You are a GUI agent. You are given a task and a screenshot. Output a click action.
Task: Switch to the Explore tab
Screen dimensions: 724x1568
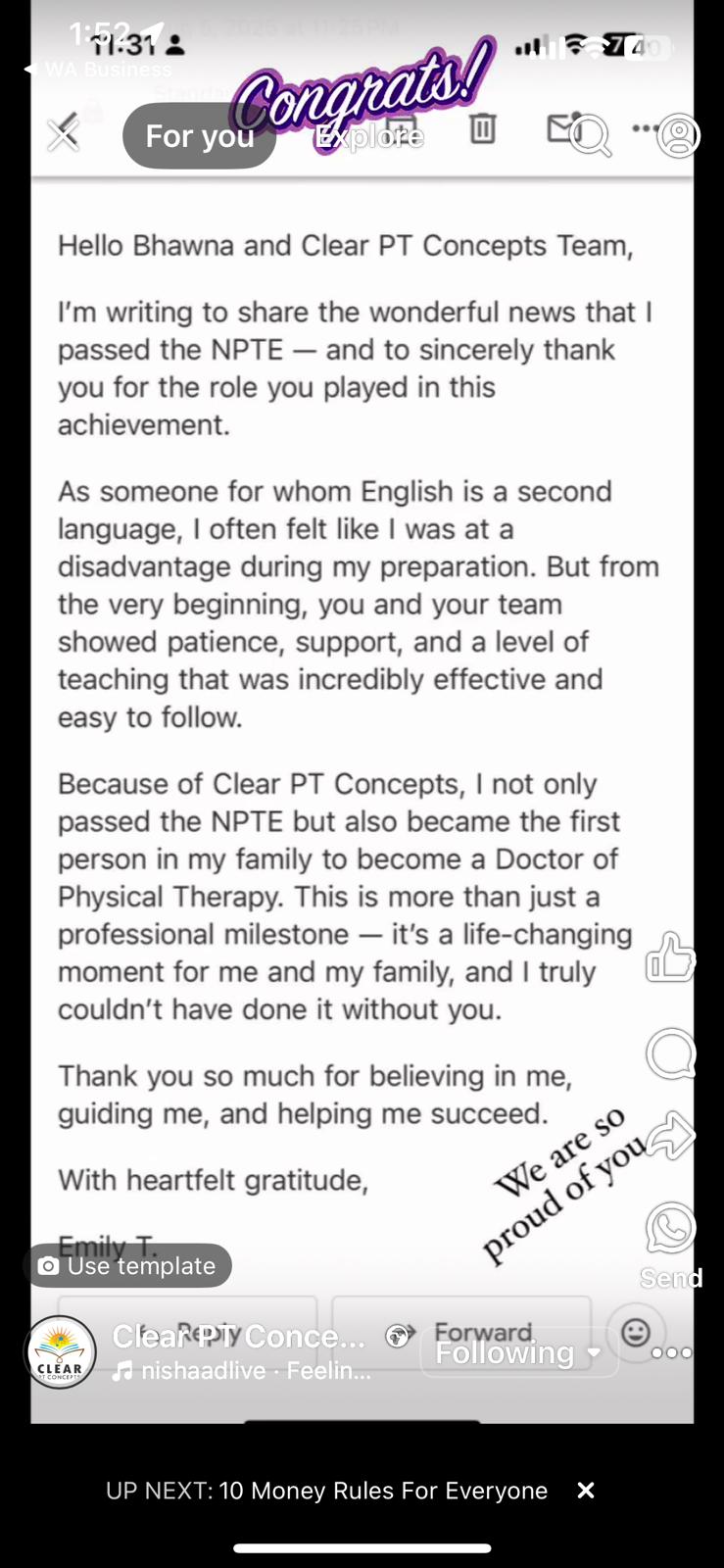pos(369,135)
